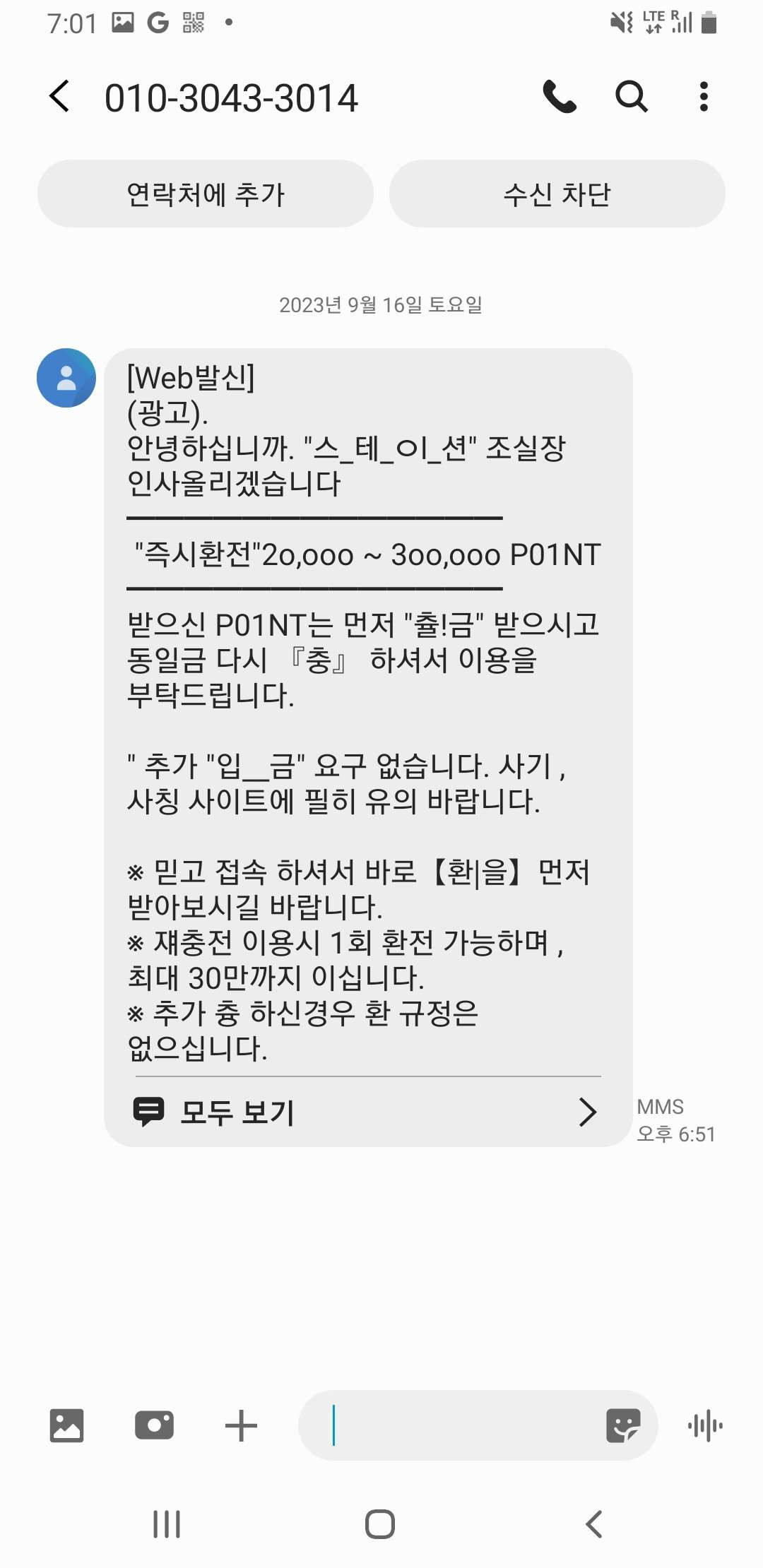This screenshot has width=763, height=1568.
Task: Go back using the top-left arrow
Action: tap(59, 97)
